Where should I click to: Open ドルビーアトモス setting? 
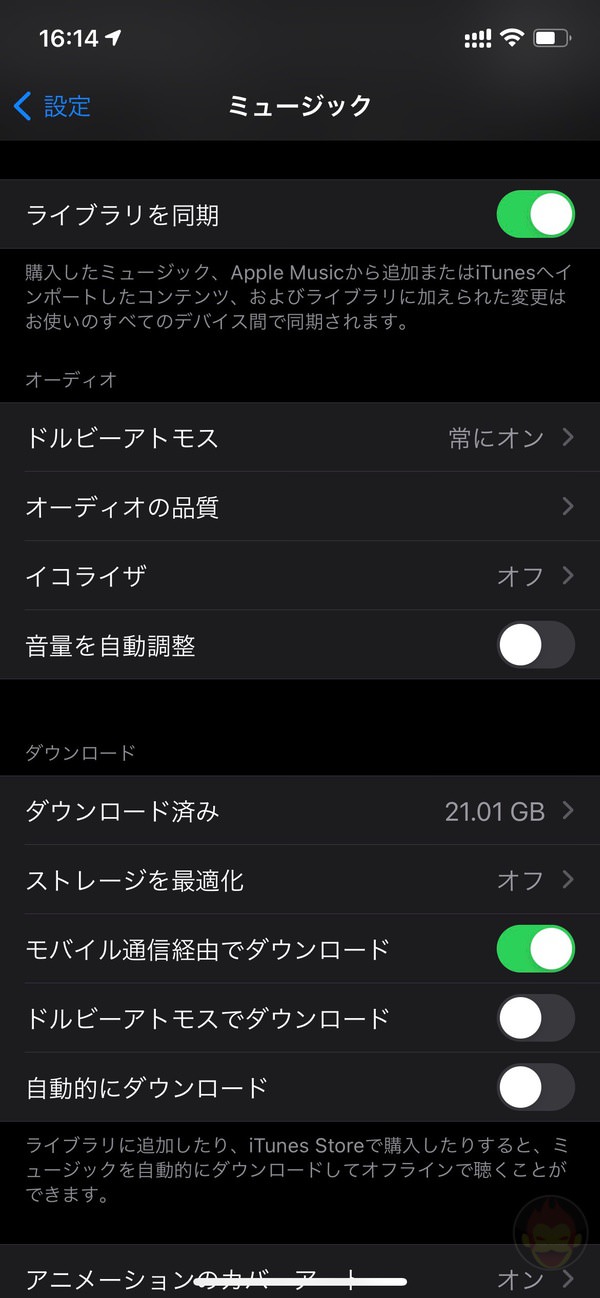tap(300, 438)
